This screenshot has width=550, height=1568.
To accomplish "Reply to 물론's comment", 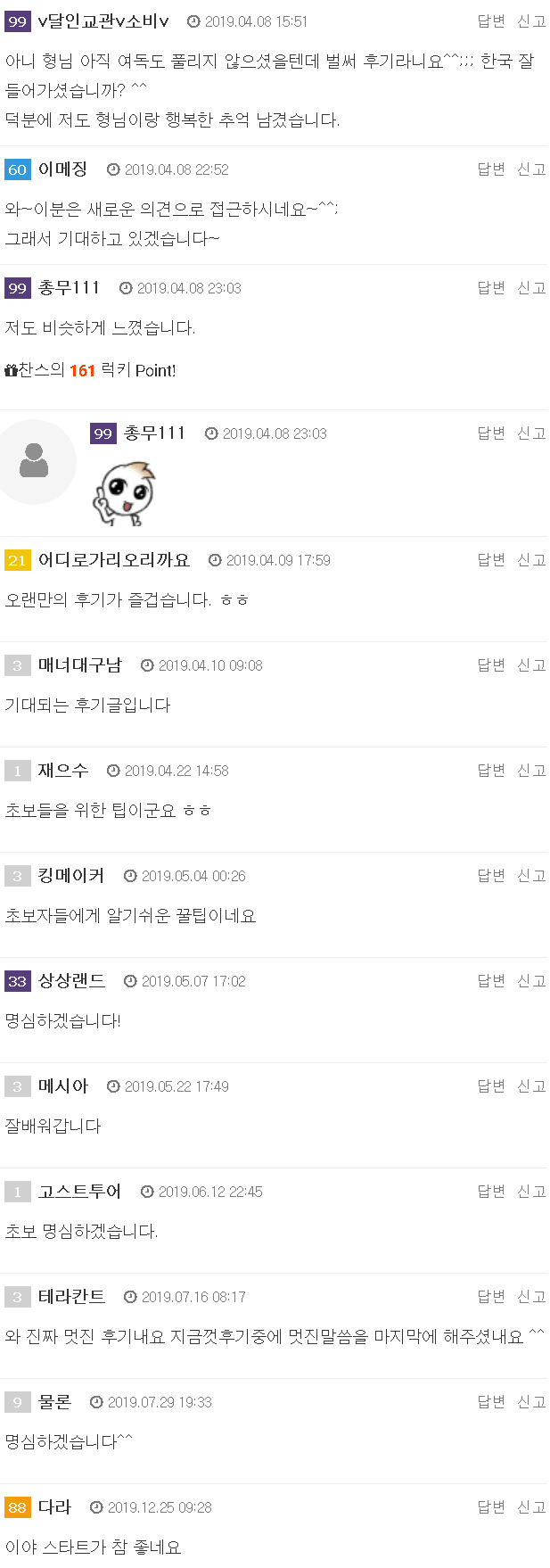I will pyautogui.click(x=490, y=1401).
